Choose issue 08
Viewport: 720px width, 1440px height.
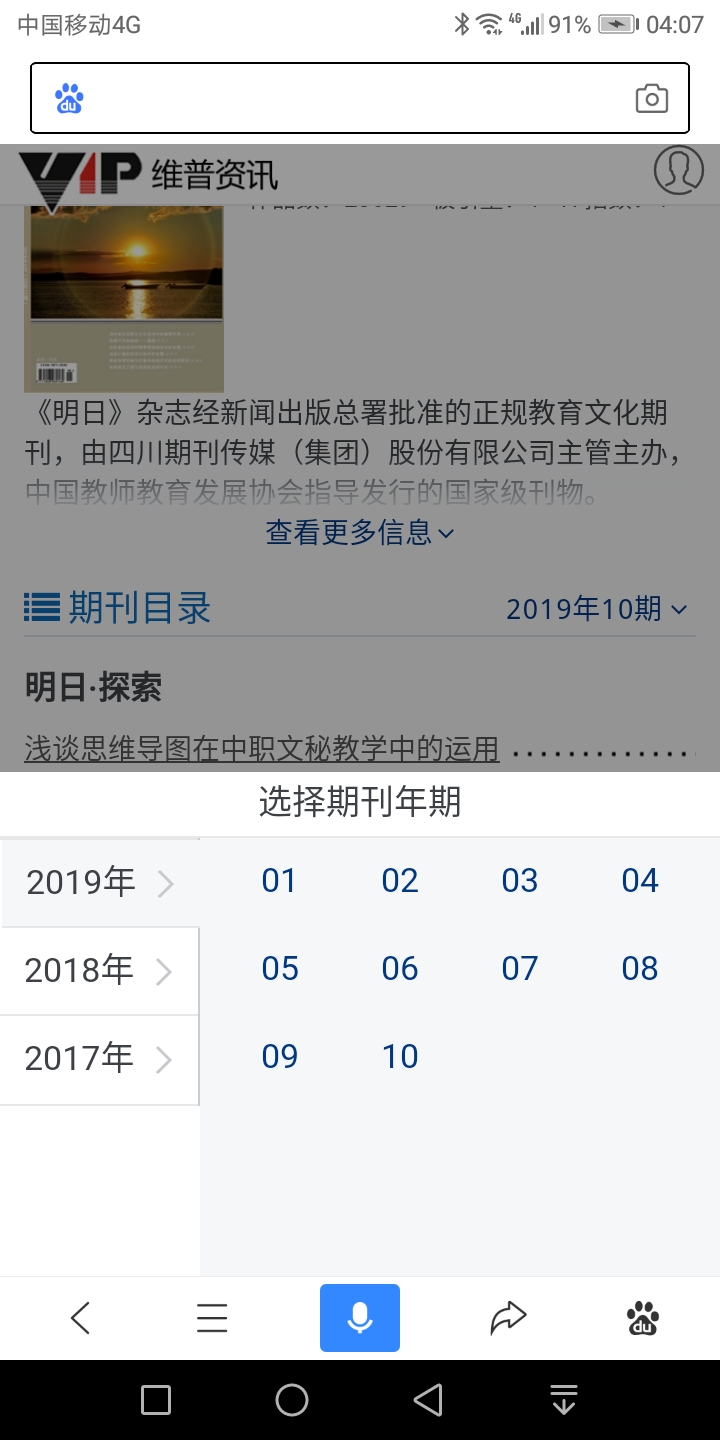[x=639, y=969]
